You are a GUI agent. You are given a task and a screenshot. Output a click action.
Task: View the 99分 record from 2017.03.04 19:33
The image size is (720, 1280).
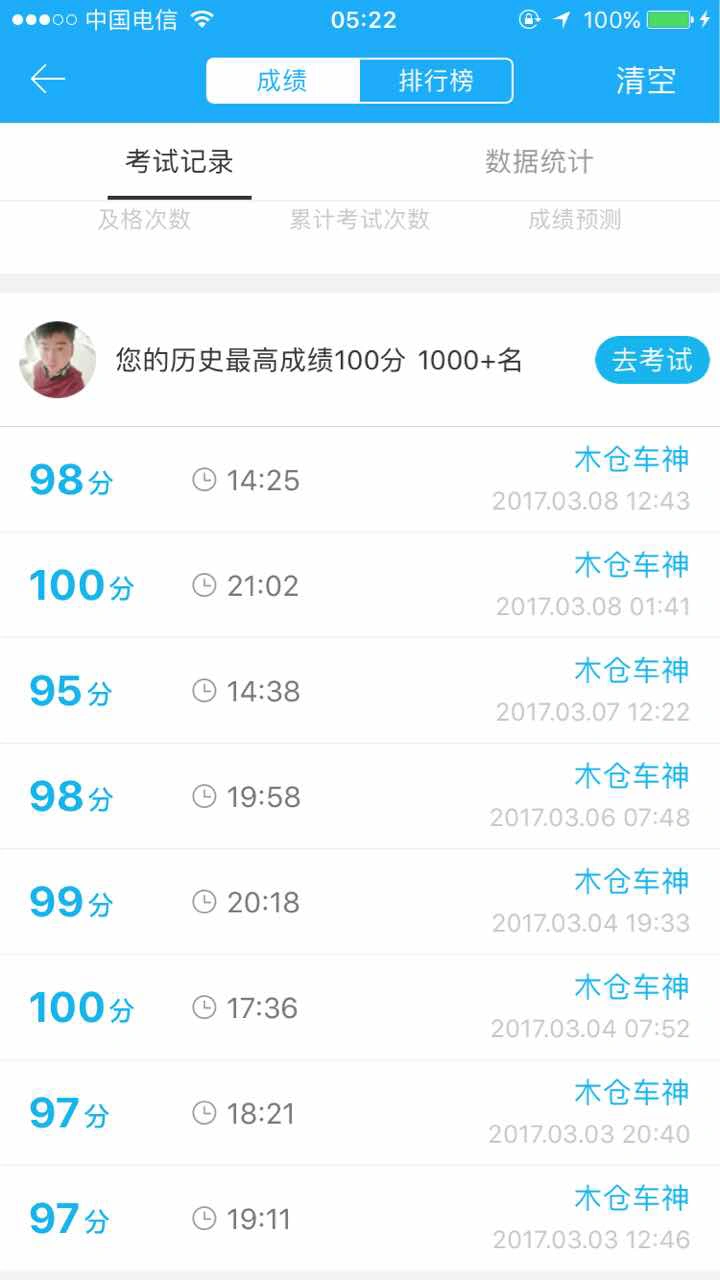[x=360, y=902]
